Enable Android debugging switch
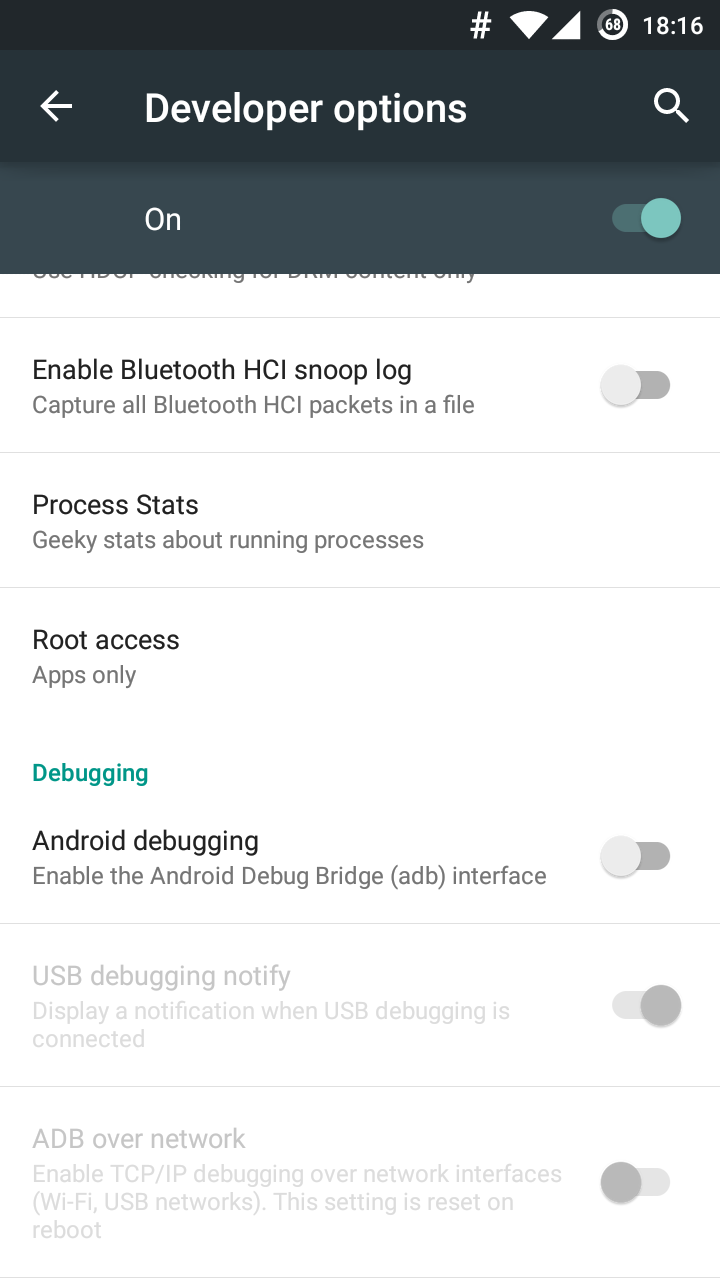The width and height of the screenshot is (720, 1280). pos(635,857)
